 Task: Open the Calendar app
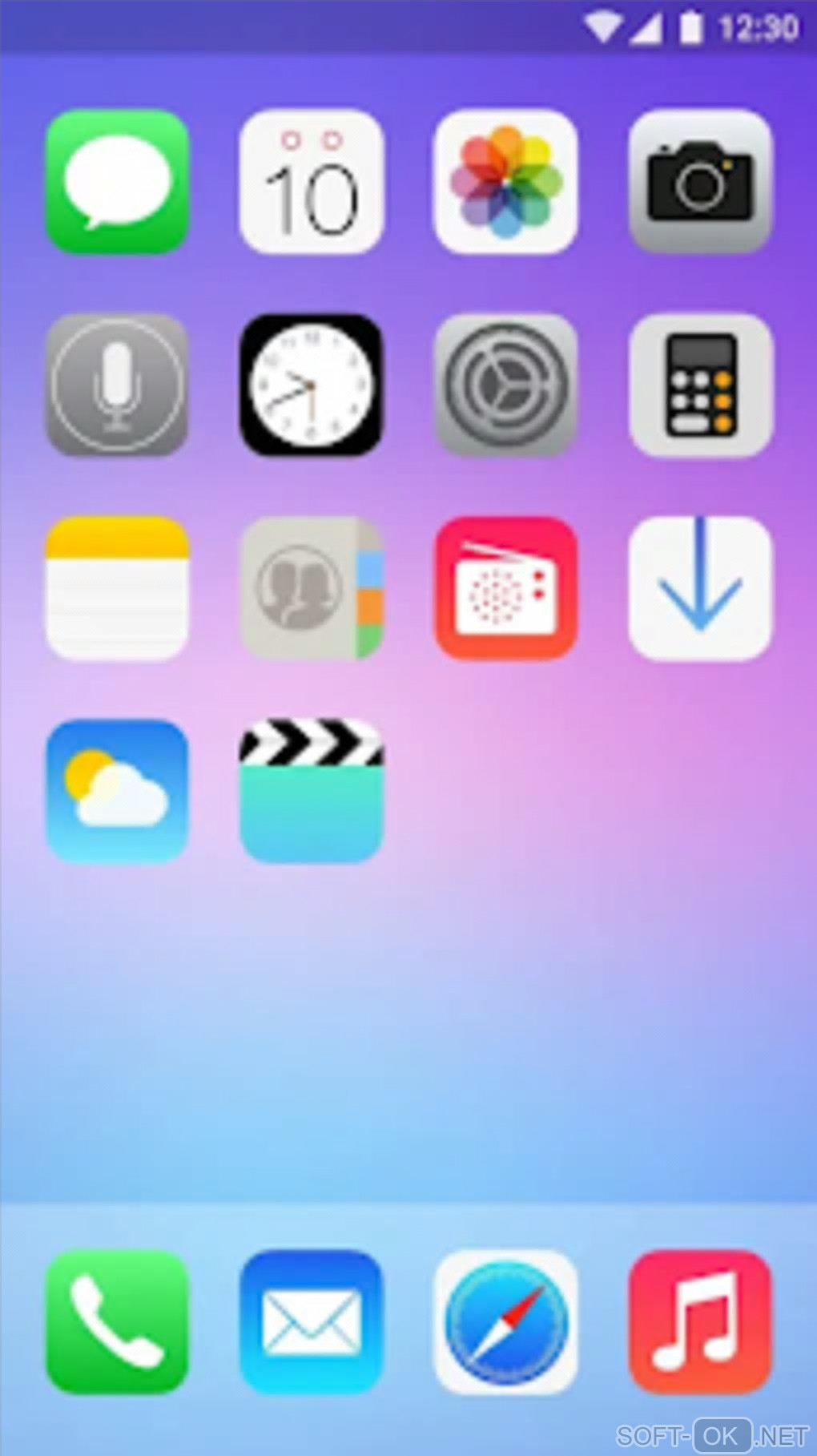pos(311,182)
